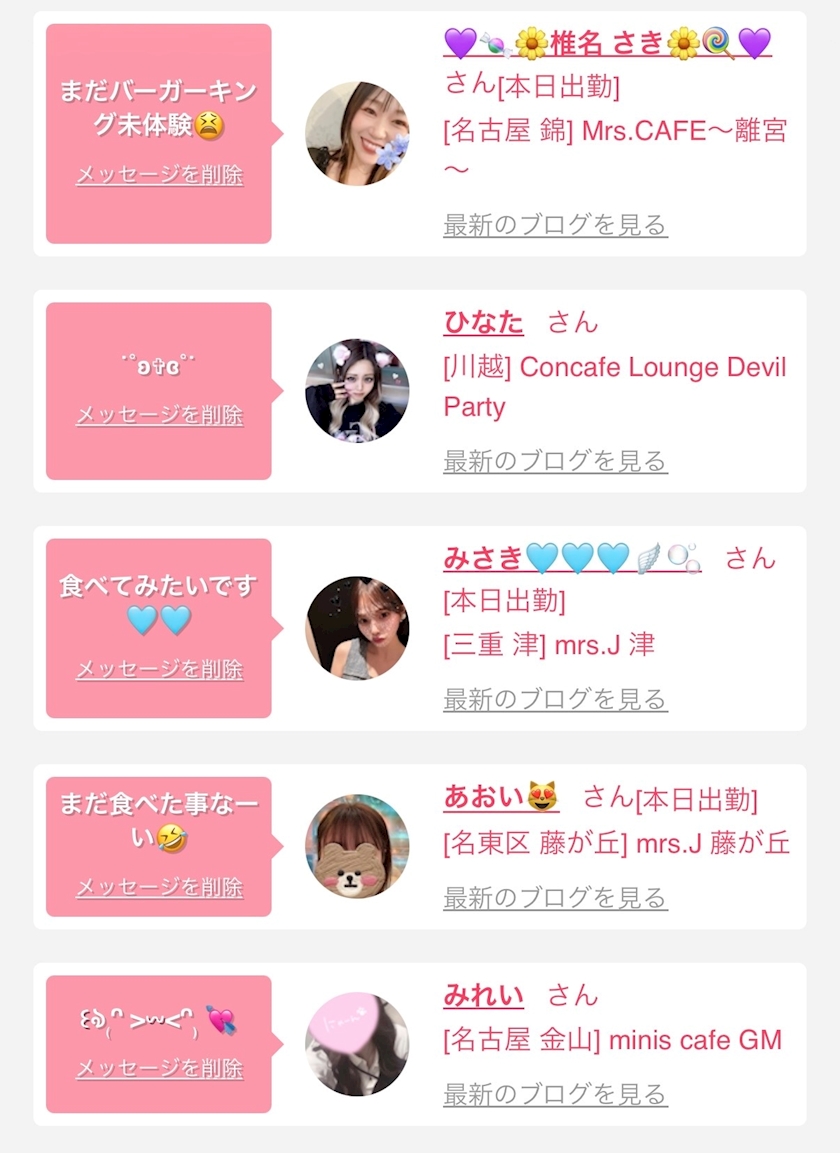The image size is (840, 1153).
Task: Tap ひなた's profile photo
Action: 357,391
